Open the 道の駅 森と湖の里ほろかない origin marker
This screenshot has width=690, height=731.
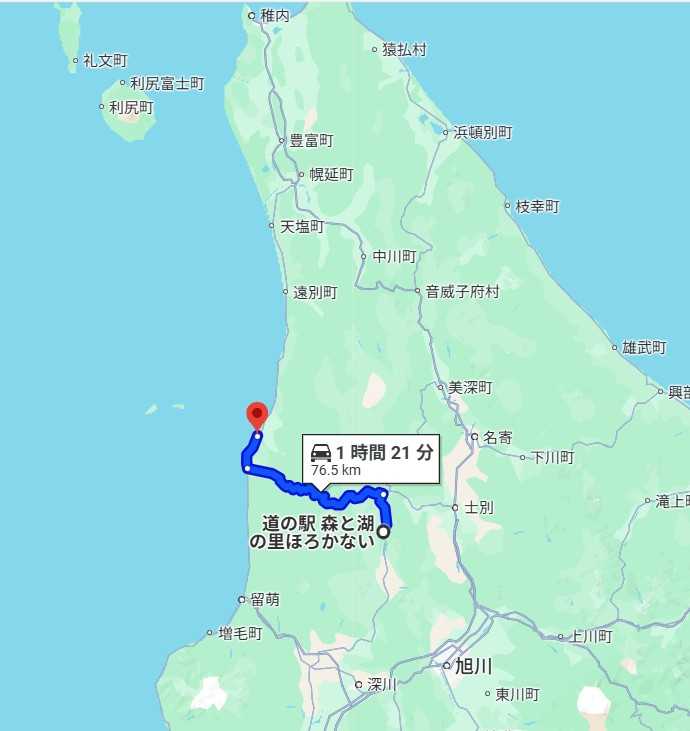pyautogui.click(x=383, y=532)
